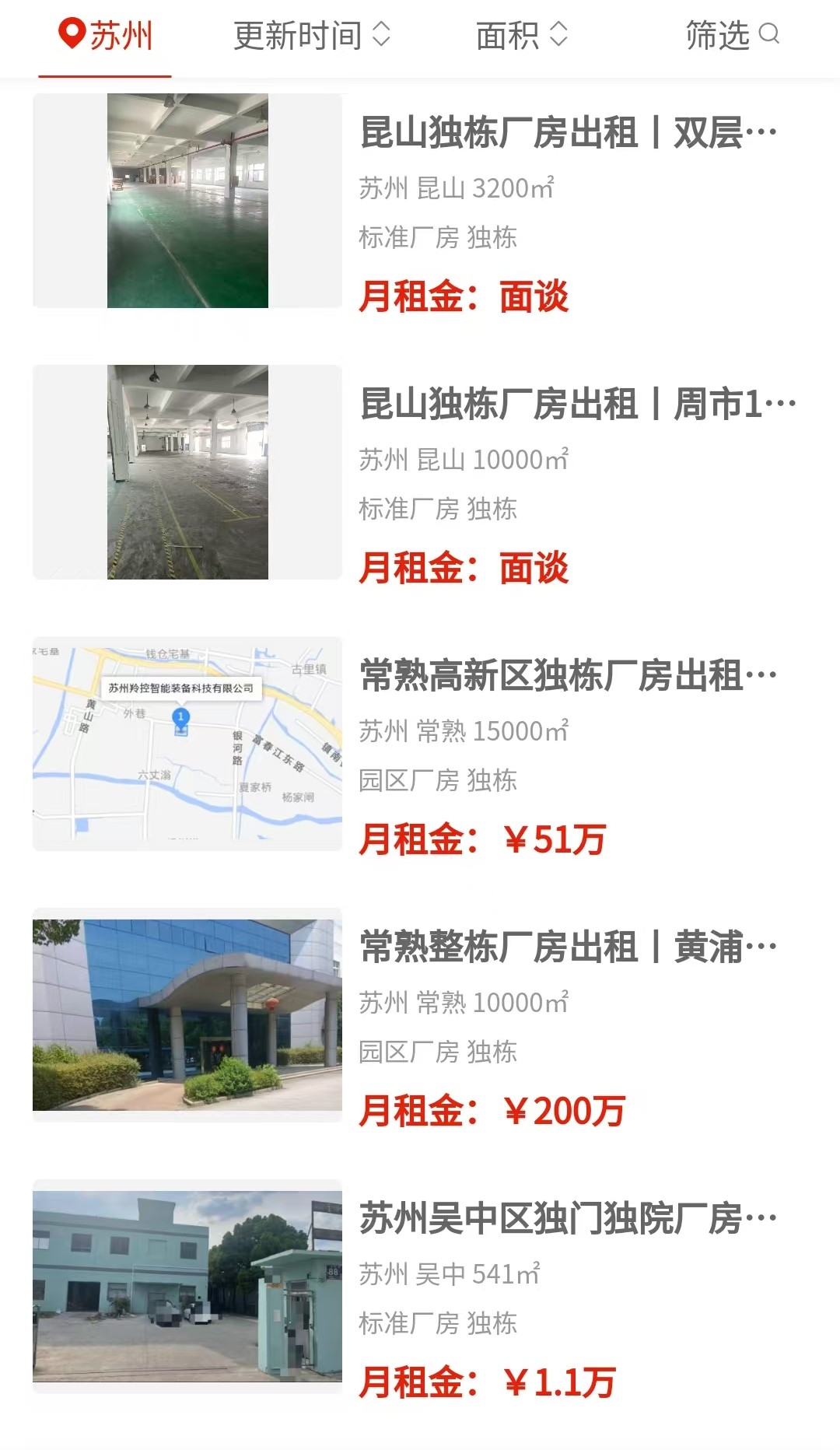Open 苏州吴中区独门独院厂房 541㎡ listing
The width and height of the screenshot is (840, 1450).
click(568, 1219)
